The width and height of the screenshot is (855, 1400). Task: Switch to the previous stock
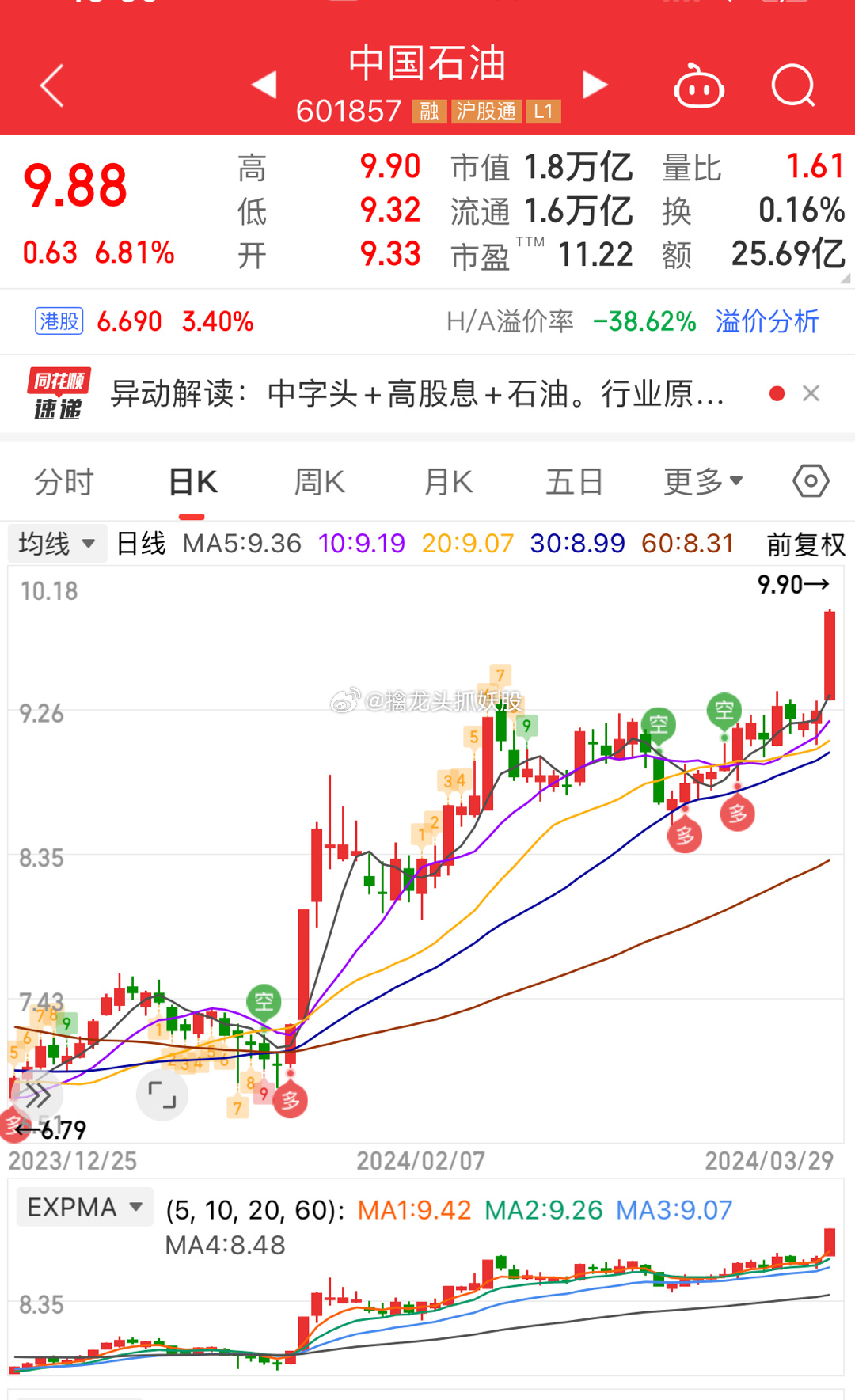click(x=264, y=85)
